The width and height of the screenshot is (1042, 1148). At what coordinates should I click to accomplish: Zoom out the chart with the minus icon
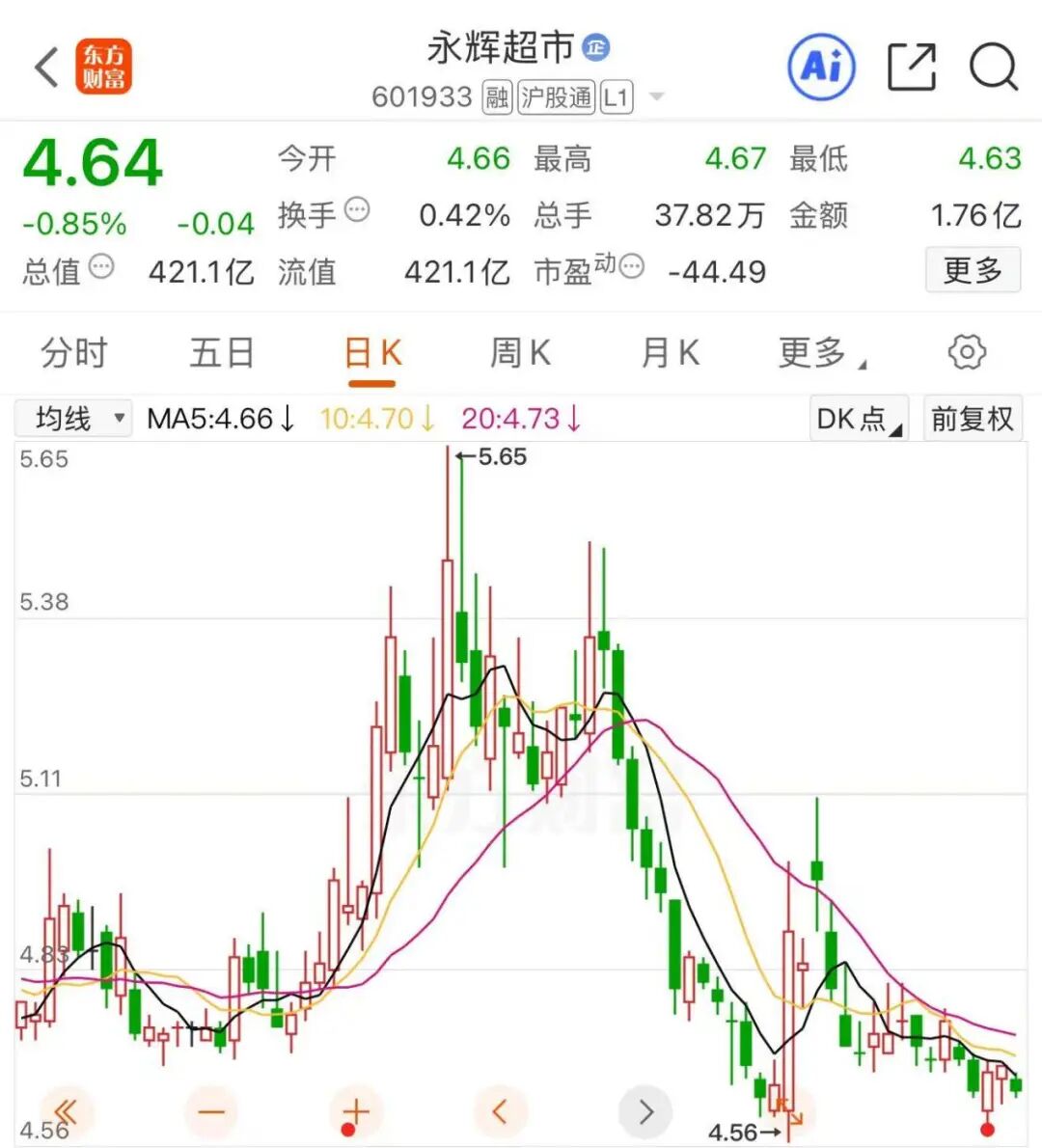[211, 1110]
